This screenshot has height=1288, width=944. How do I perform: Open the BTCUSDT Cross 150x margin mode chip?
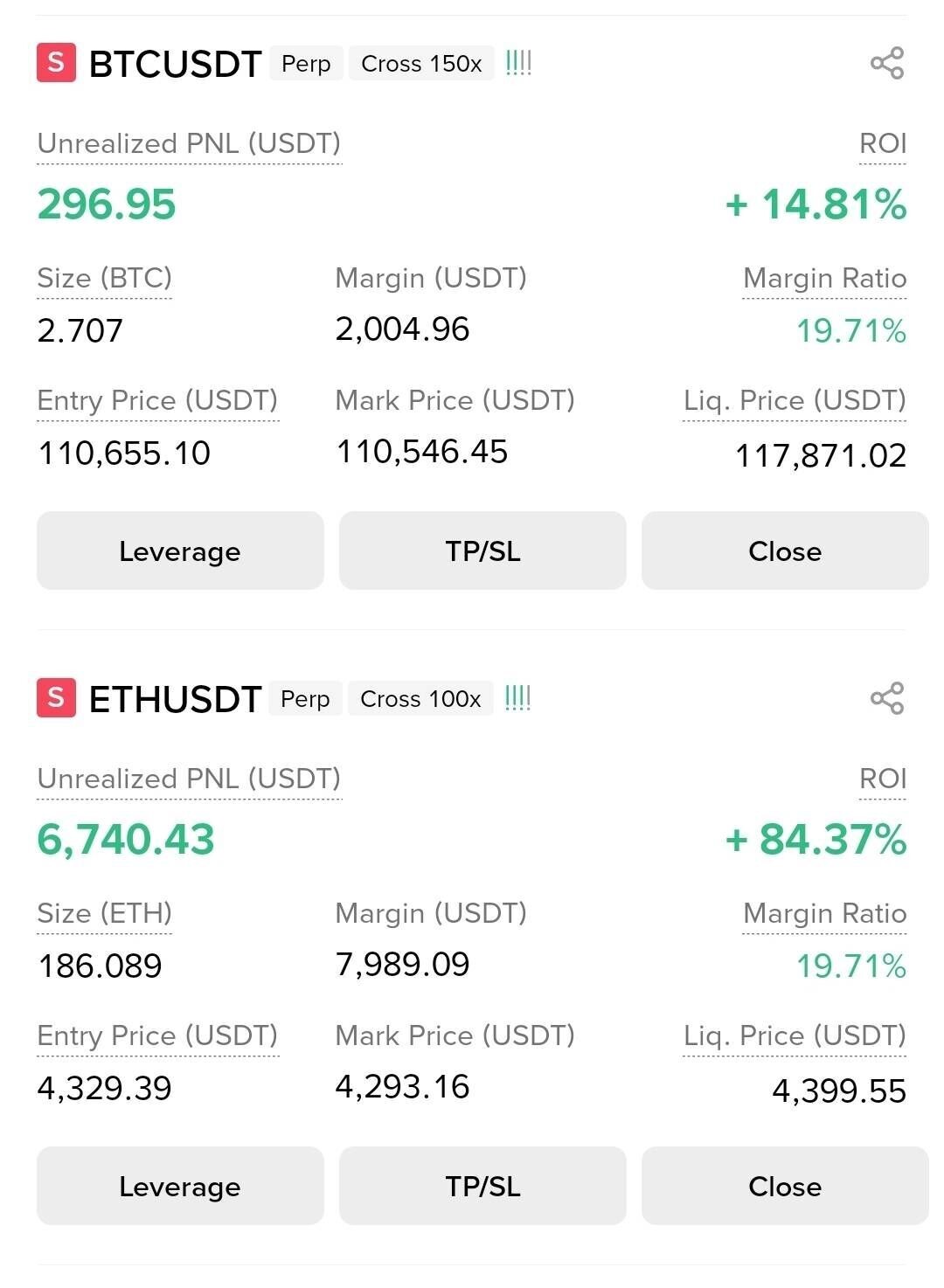point(421,64)
